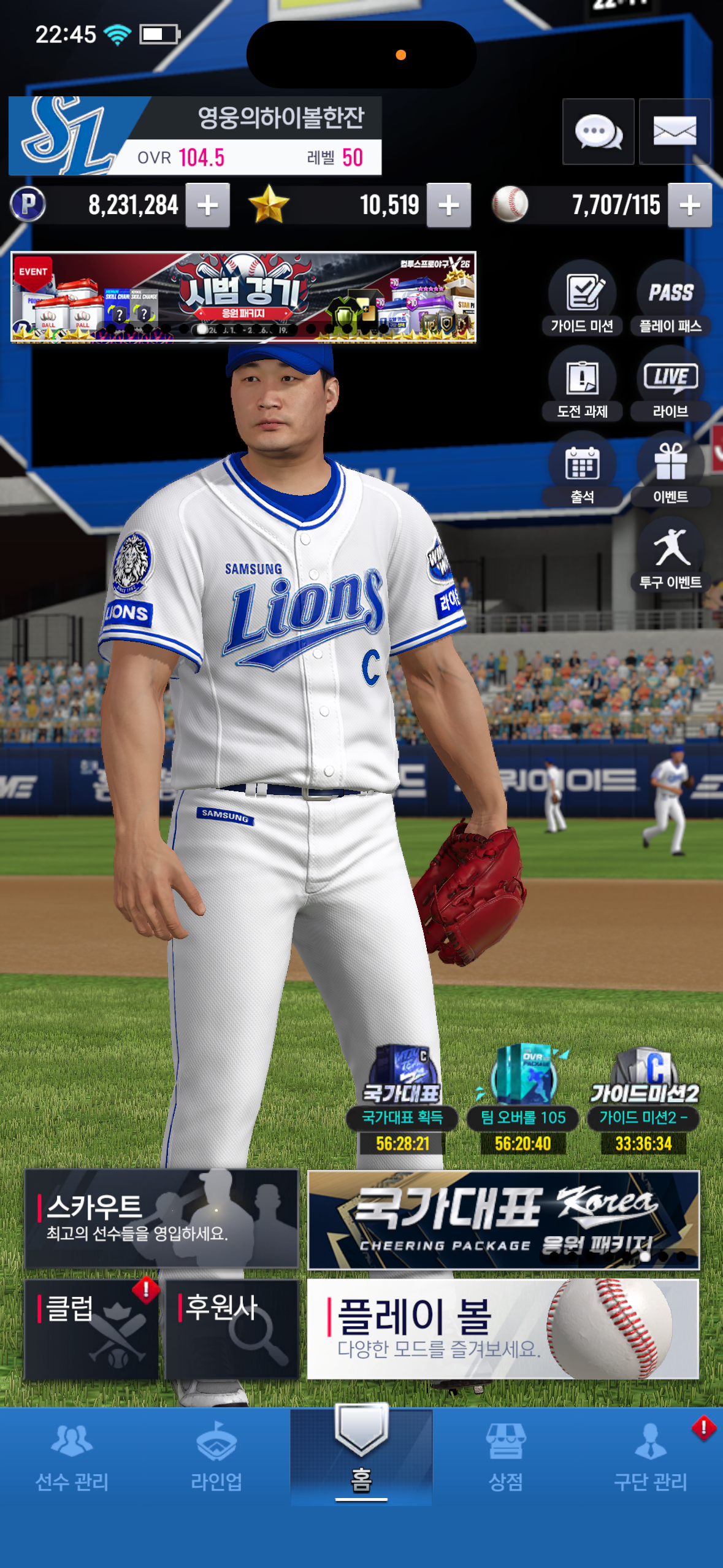Open the chat speech bubble icon

(x=598, y=131)
